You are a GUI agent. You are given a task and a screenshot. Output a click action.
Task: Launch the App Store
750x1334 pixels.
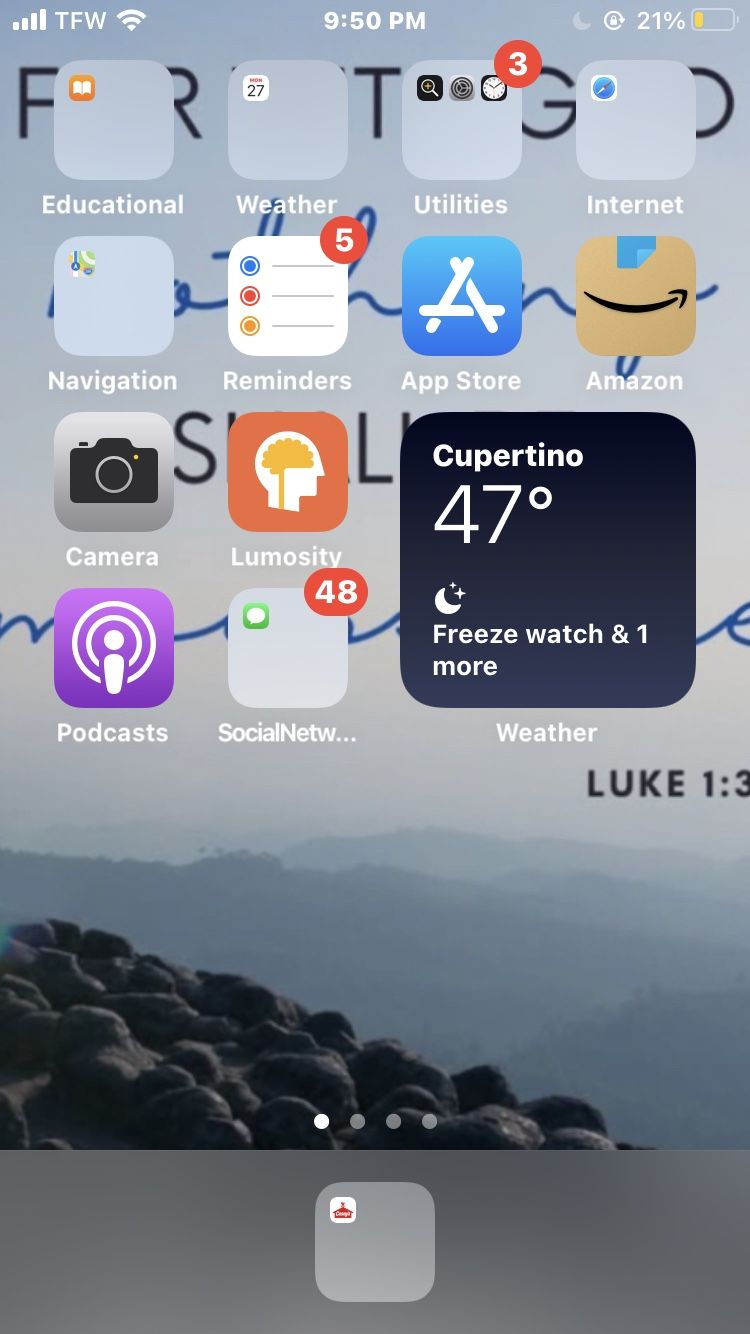[461, 296]
